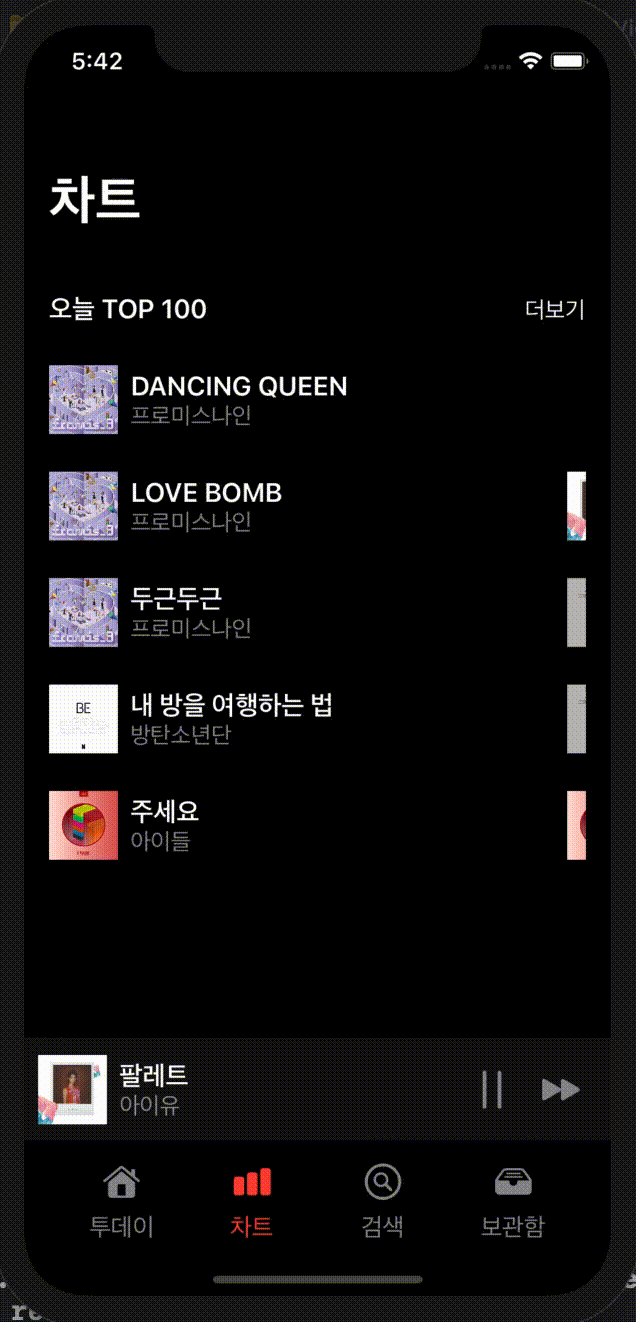Play DANCING QUEEN by 프로미스나인
The width and height of the screenshot is (636, 1322).
pos(239,399)
